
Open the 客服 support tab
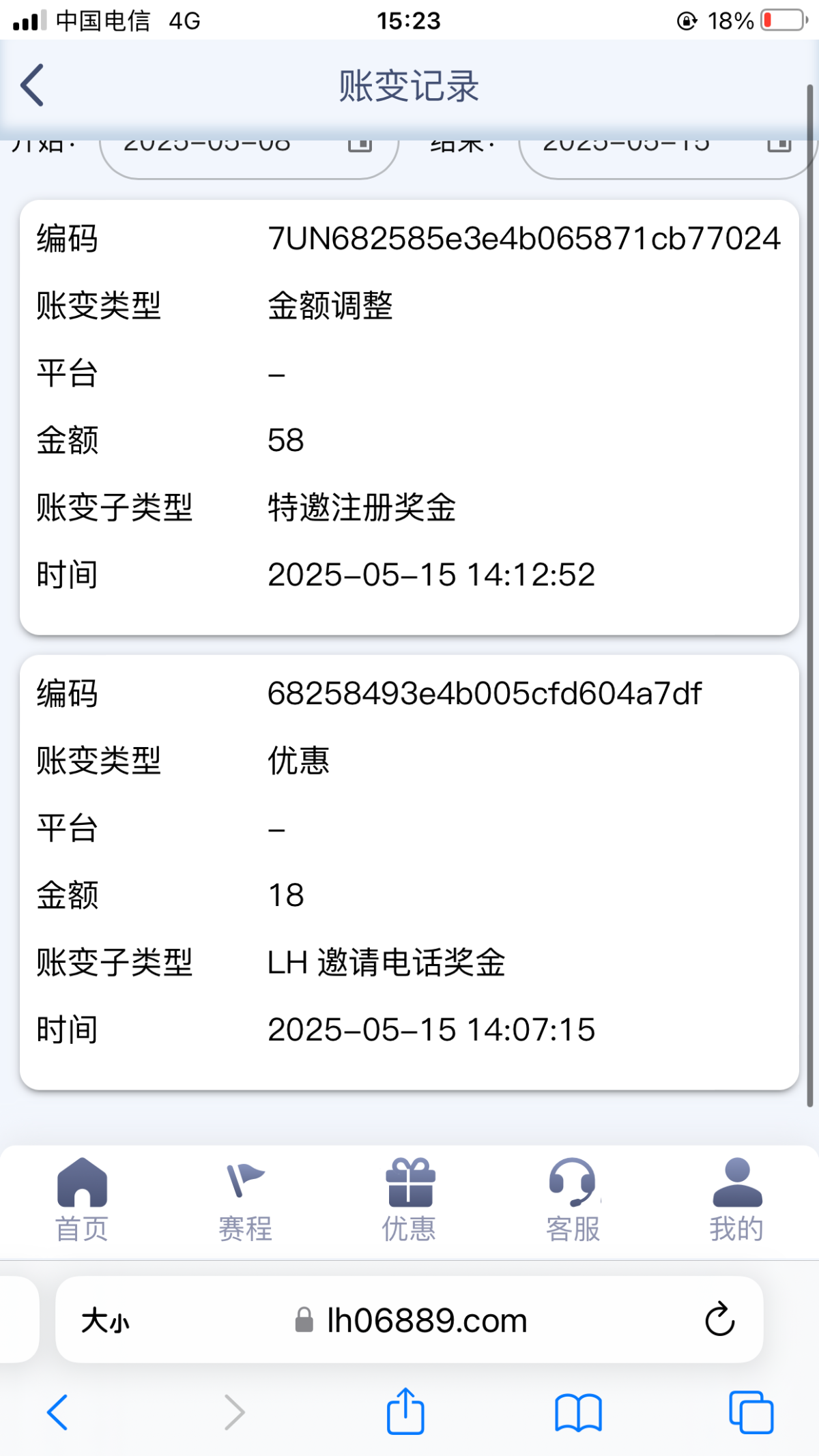573,1201
